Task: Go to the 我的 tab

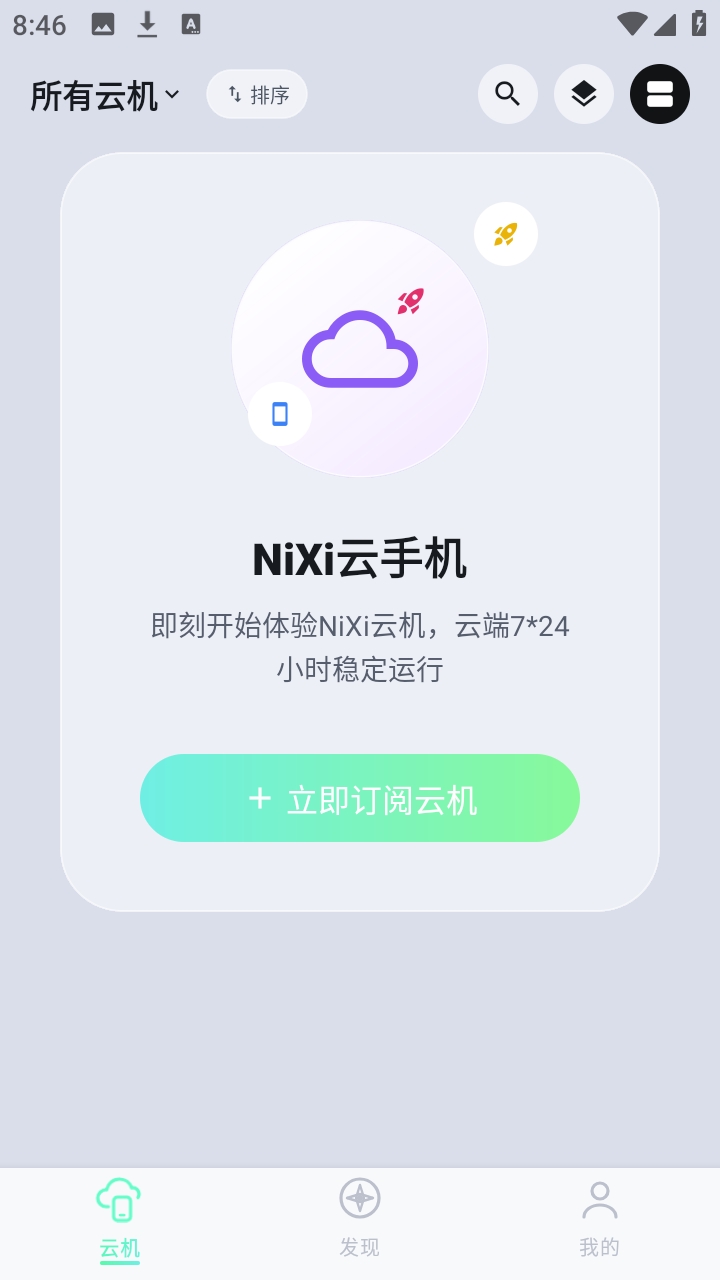Action: click(599, 1218)
